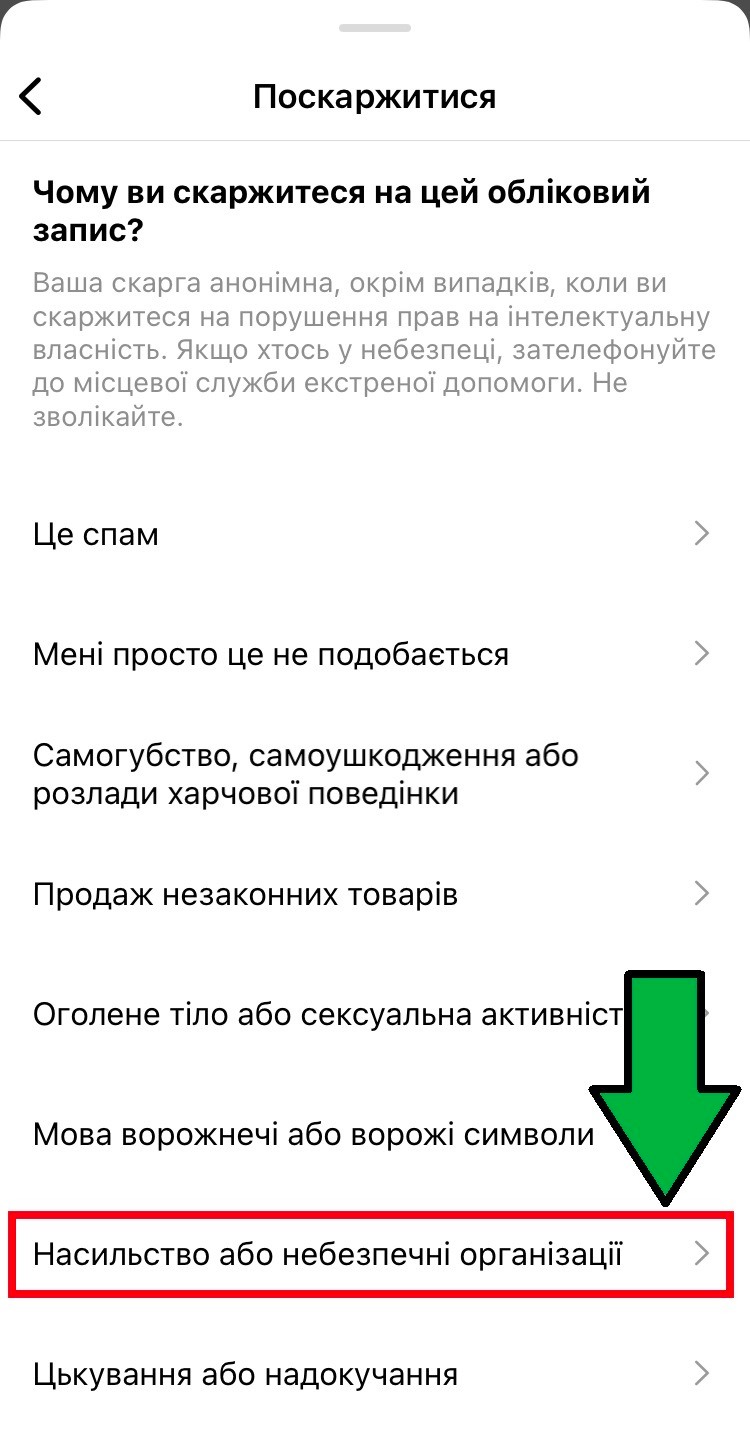Select "Продаж незаконних товарів" option
This screenshot has width=750, height=1435.
tap(375, 893)
